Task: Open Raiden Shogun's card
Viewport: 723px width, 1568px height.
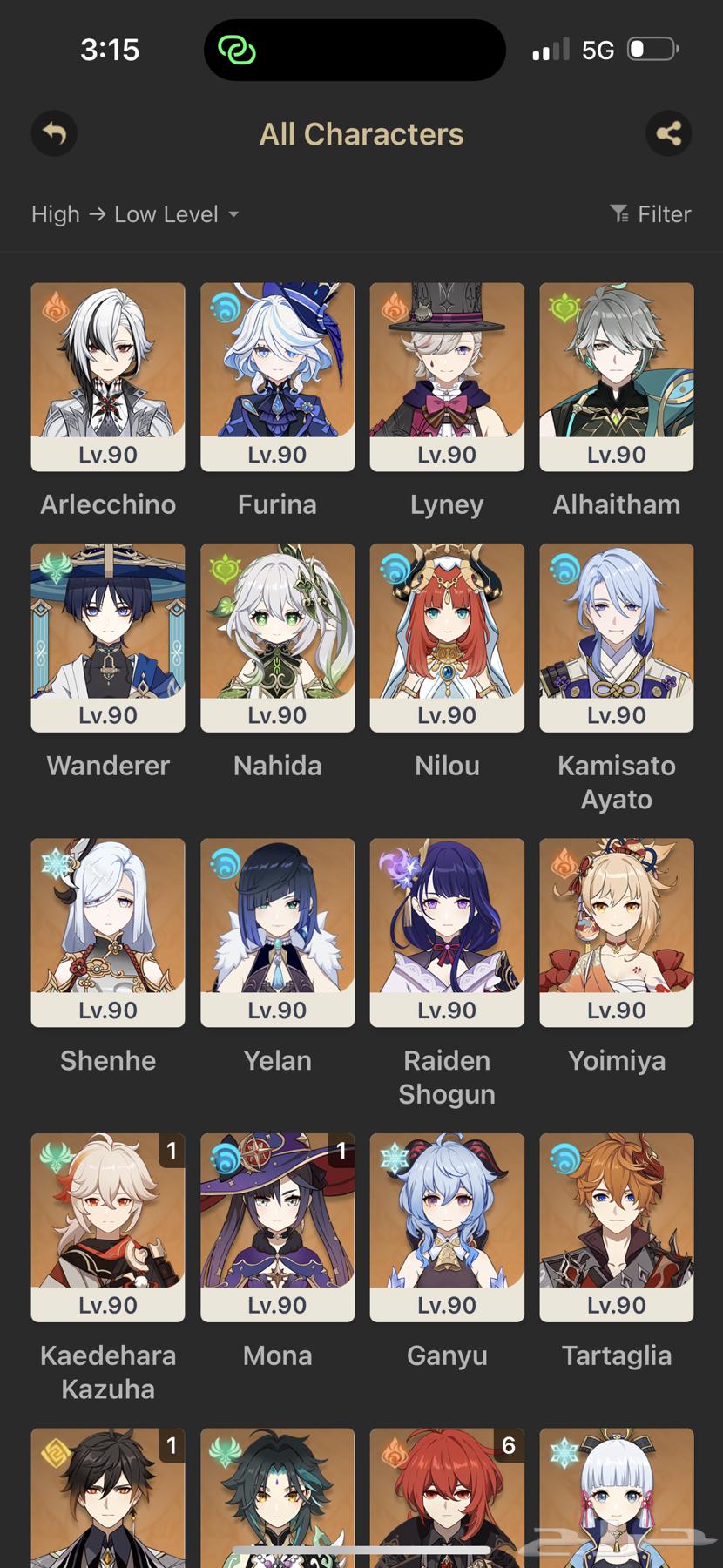Action: (447, 932)
